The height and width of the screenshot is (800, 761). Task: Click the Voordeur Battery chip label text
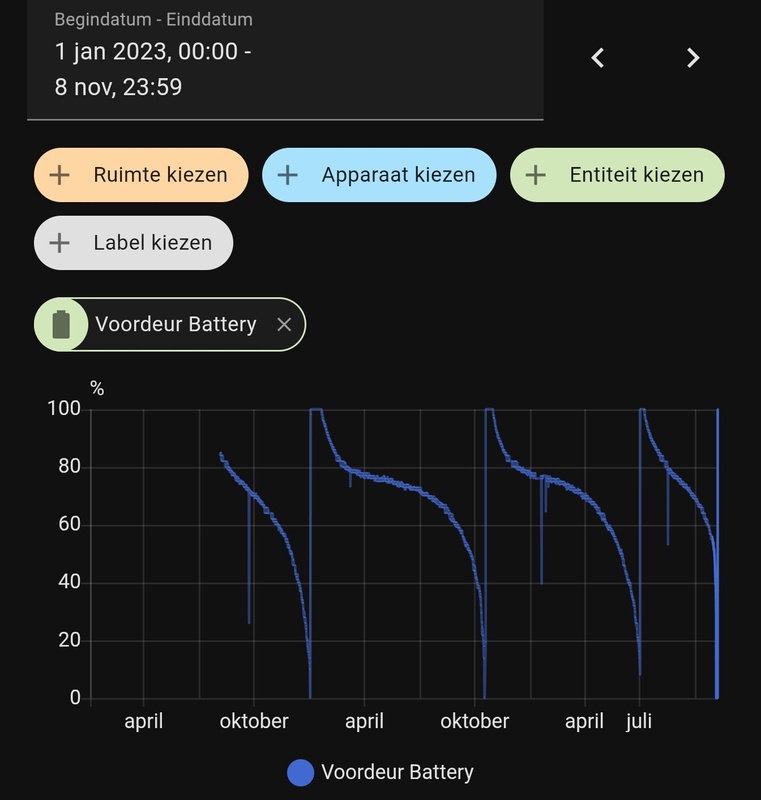click(176, 323)
